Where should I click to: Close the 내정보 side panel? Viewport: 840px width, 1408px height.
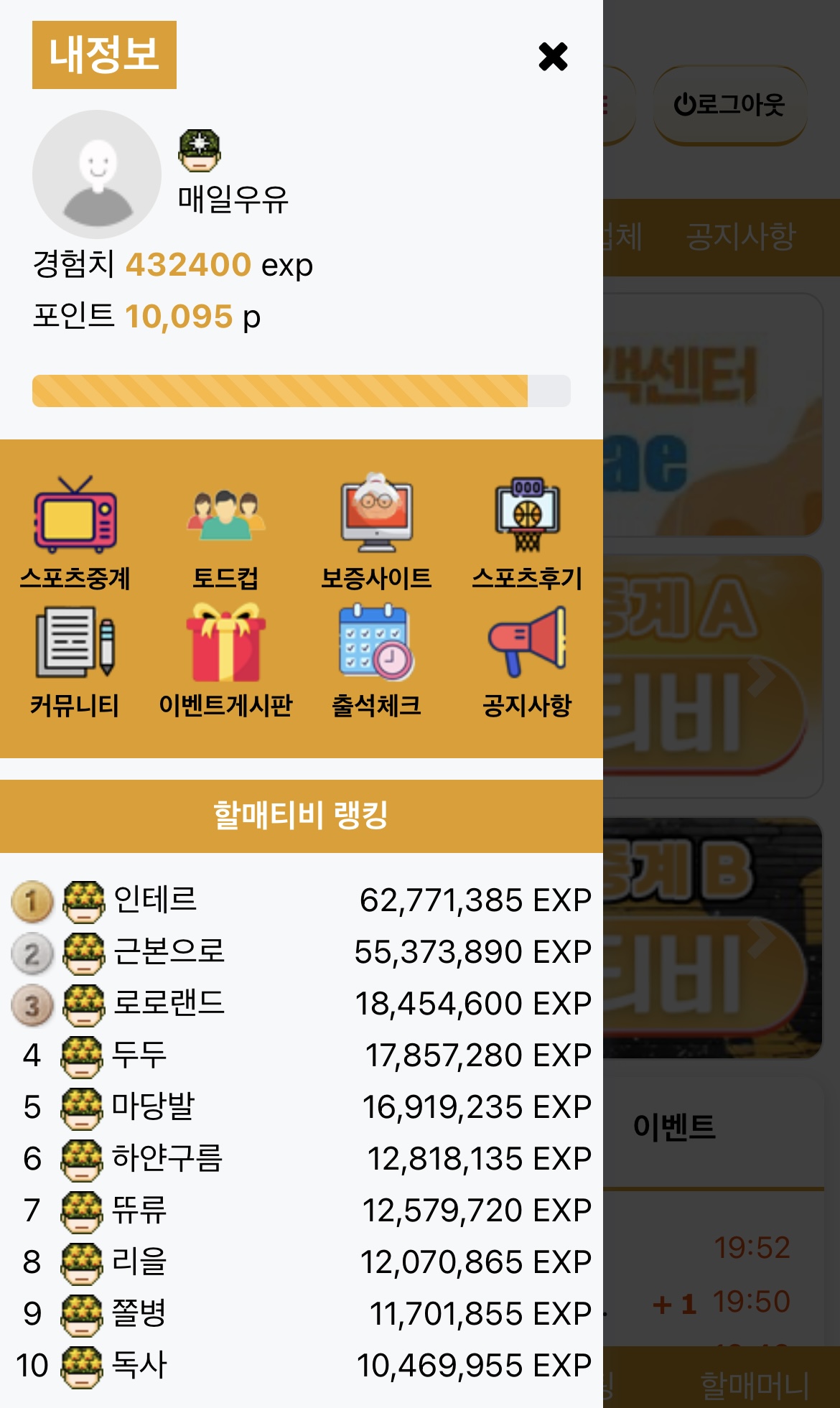pos(553,56)
